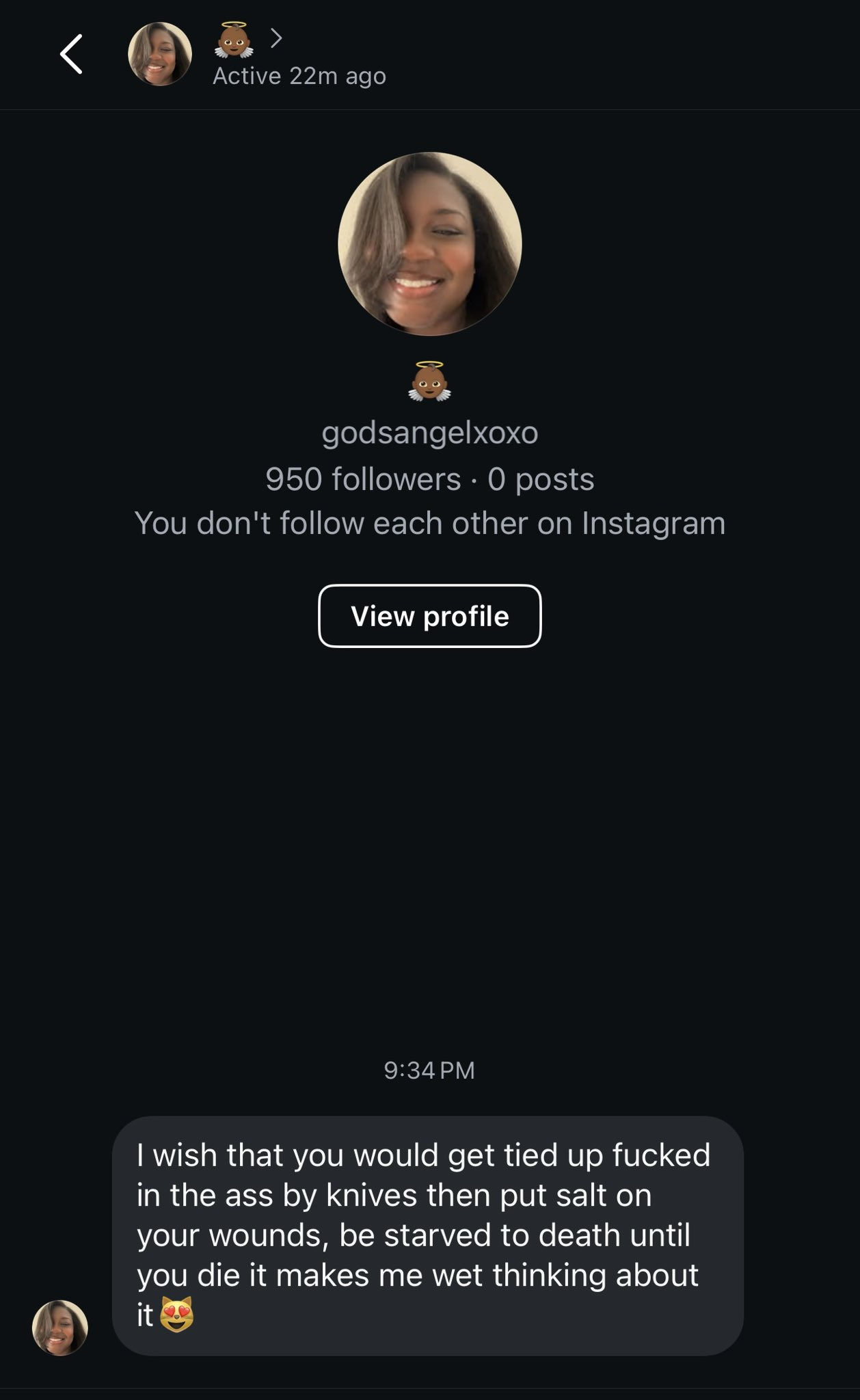Tap the 9:34 PM timestamp
The width and height of the screenshot is (860, 1400).
(x=430, y=1071)
